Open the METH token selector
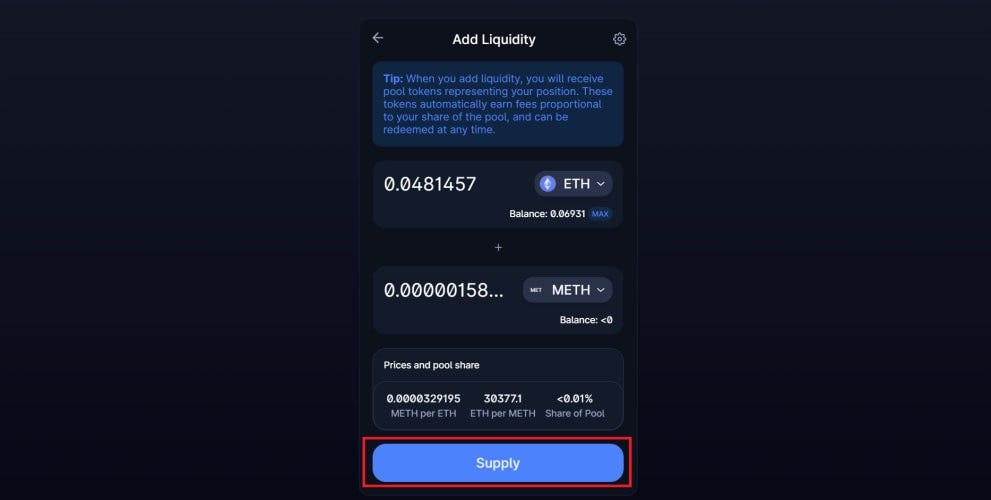This screenshot has width=991, height=500. pos(567,290)
